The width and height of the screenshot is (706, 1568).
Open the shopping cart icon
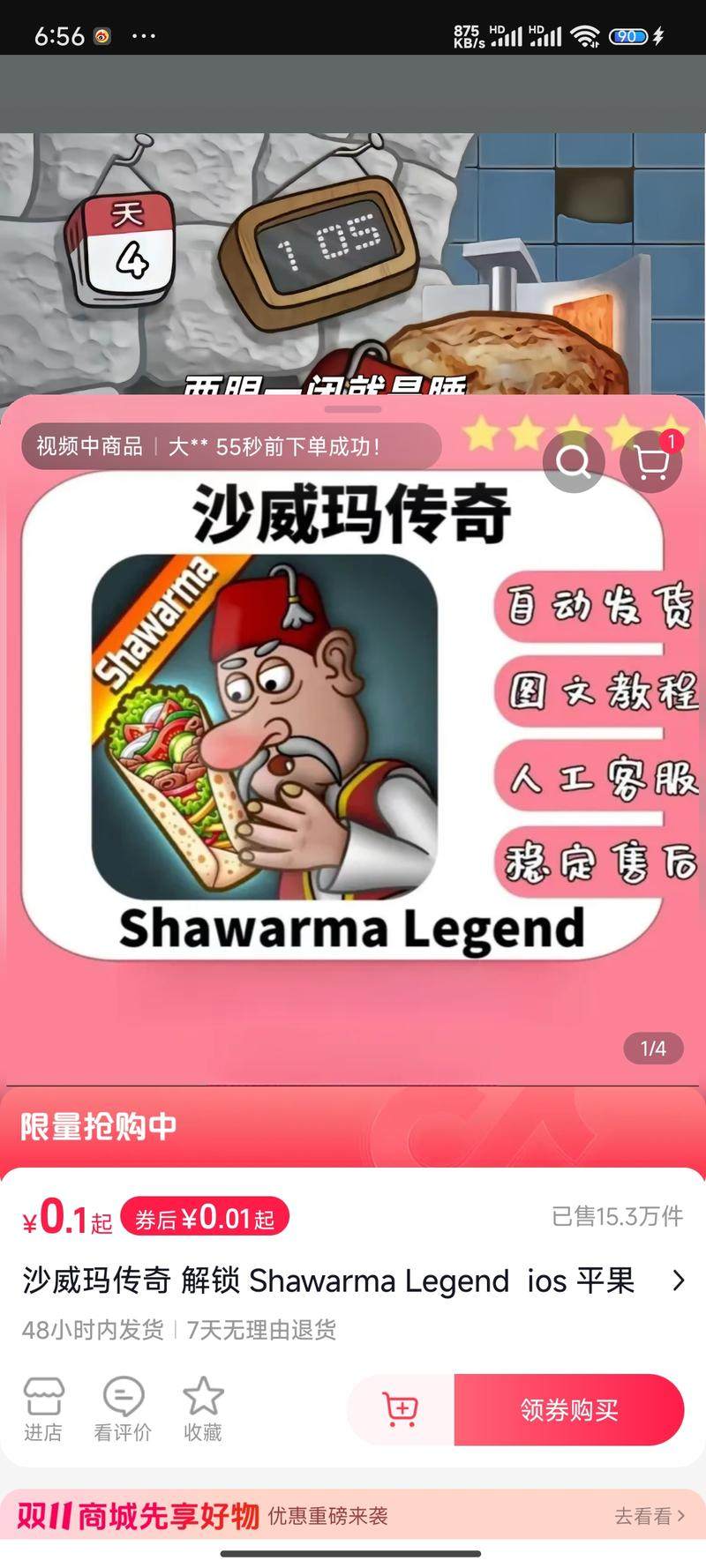click(651, 461)
